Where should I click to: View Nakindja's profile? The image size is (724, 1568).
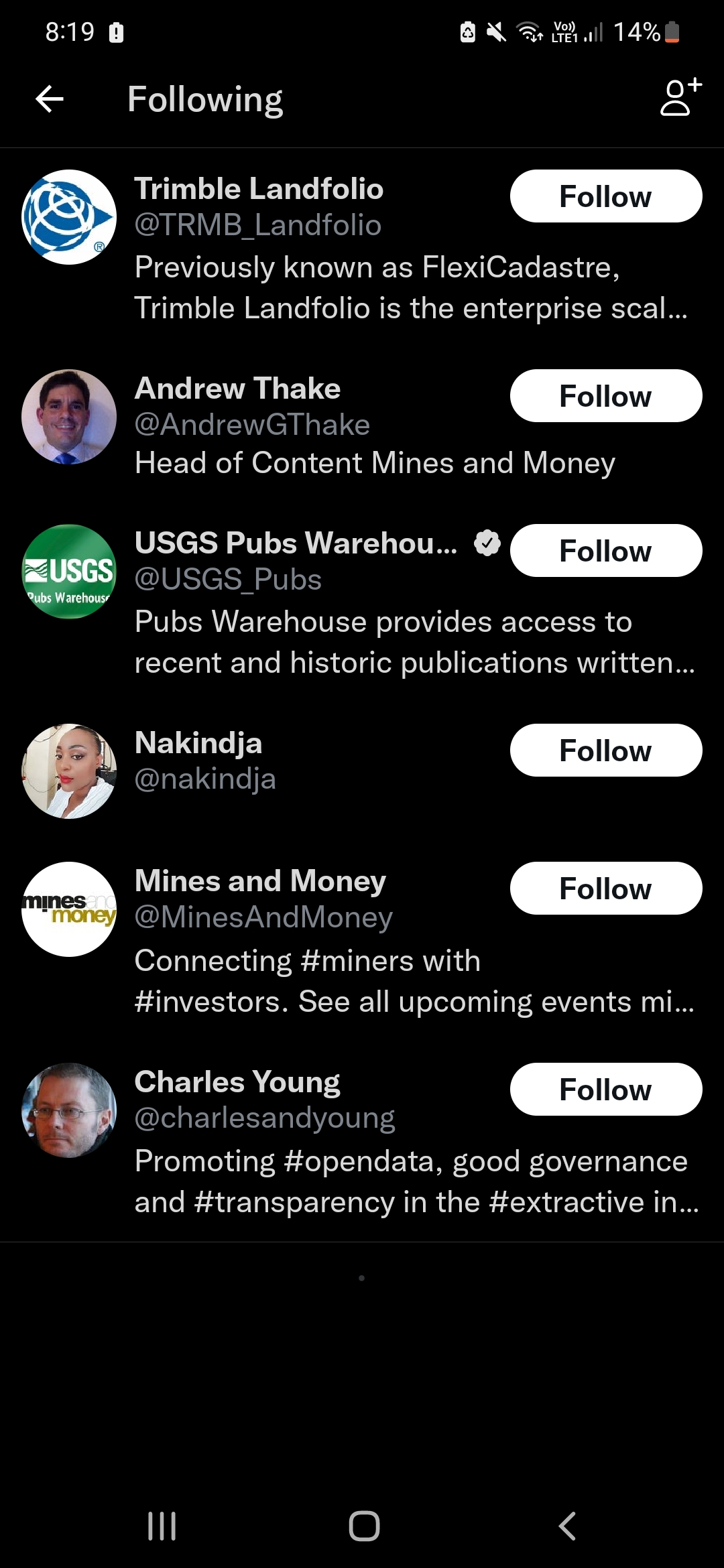198,744
